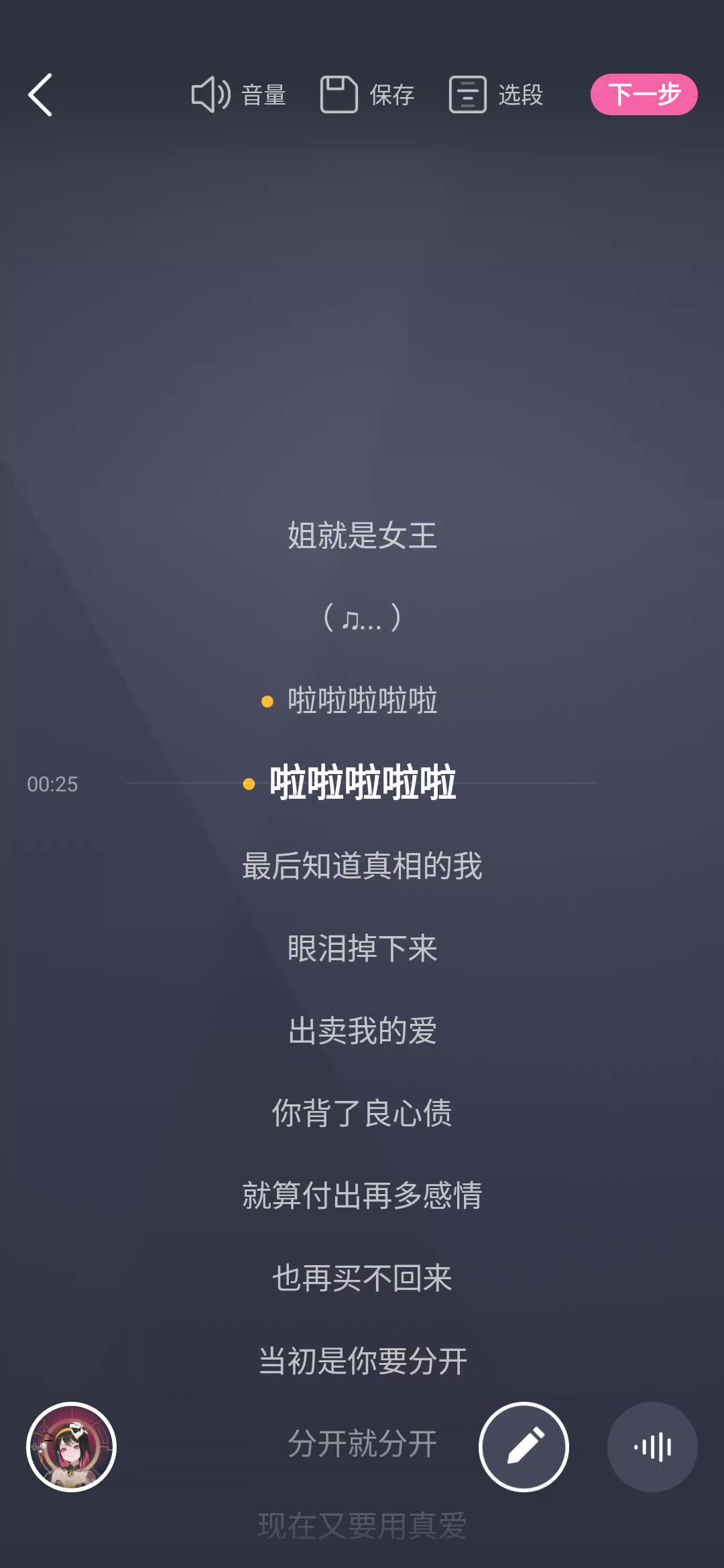Jump to lyric line 姐就是女王
Image resolution: width=724 pixels, height=1568 pixels.
tap(362, 535)
